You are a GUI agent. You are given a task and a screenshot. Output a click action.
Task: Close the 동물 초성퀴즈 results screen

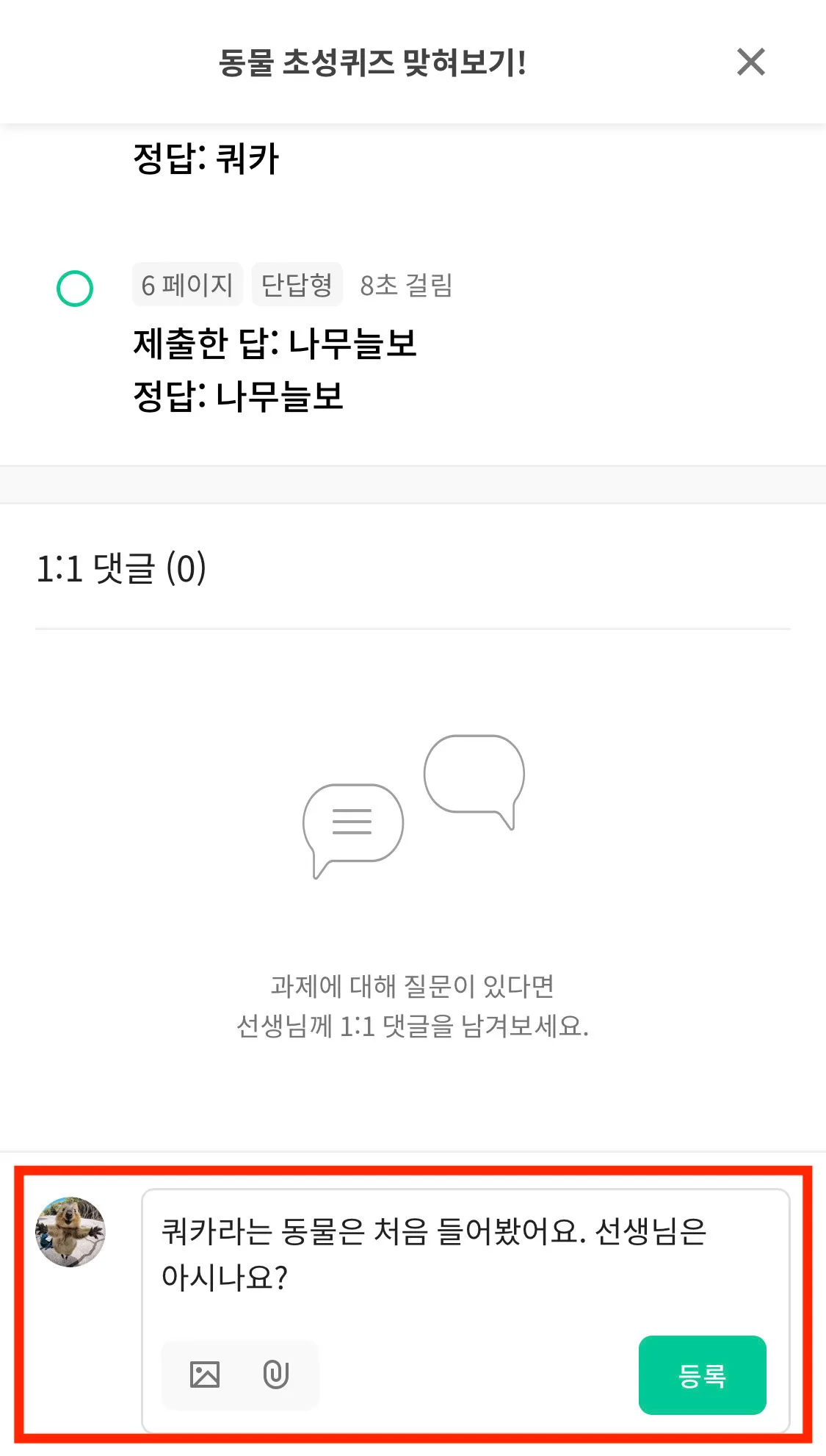[x=750, y=62]
